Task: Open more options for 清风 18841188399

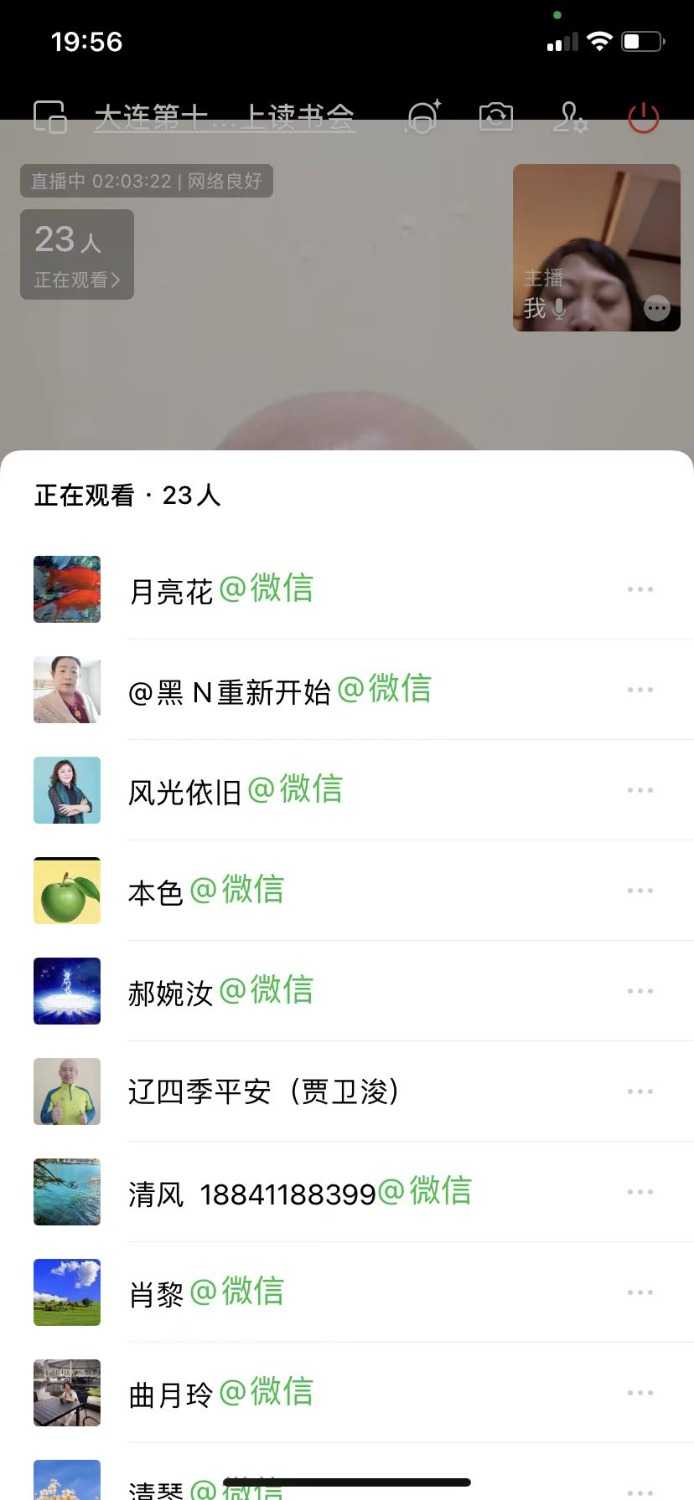Action: coord(640,1192)
